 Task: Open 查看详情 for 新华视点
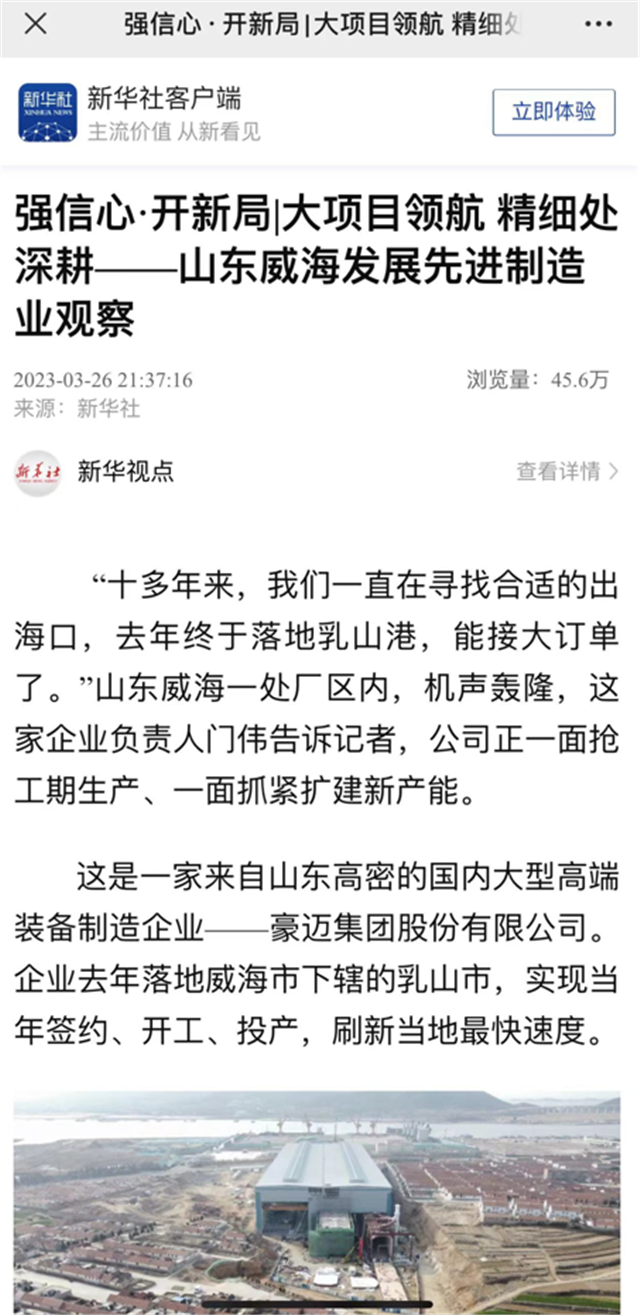pos(567,472)
